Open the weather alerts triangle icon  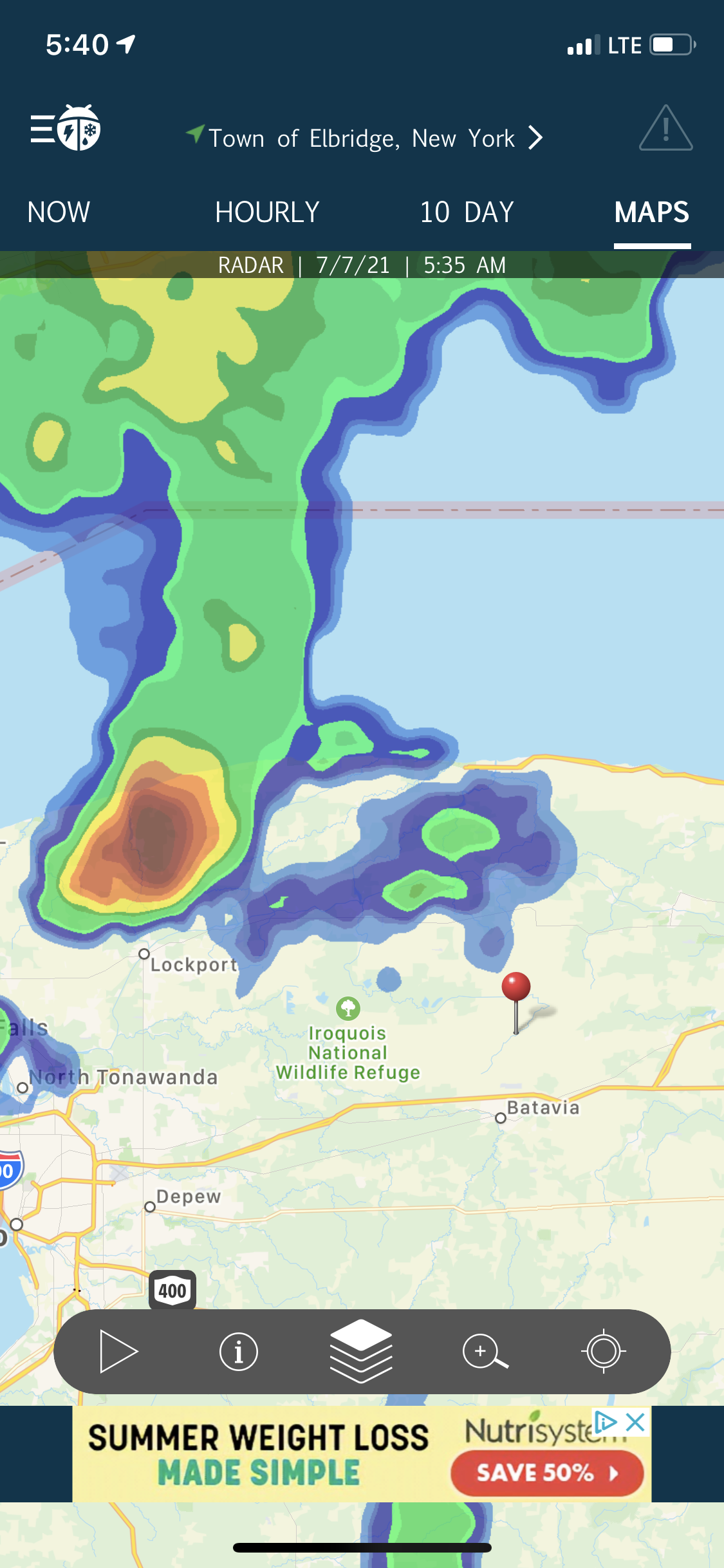[x=665, y=129]
